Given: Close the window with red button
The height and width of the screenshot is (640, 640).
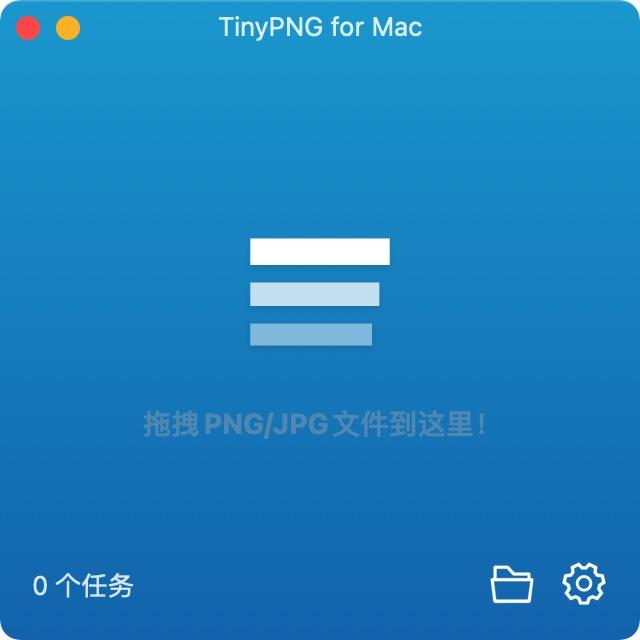Looking at the screenshot, I should click(x=29, y=28).
